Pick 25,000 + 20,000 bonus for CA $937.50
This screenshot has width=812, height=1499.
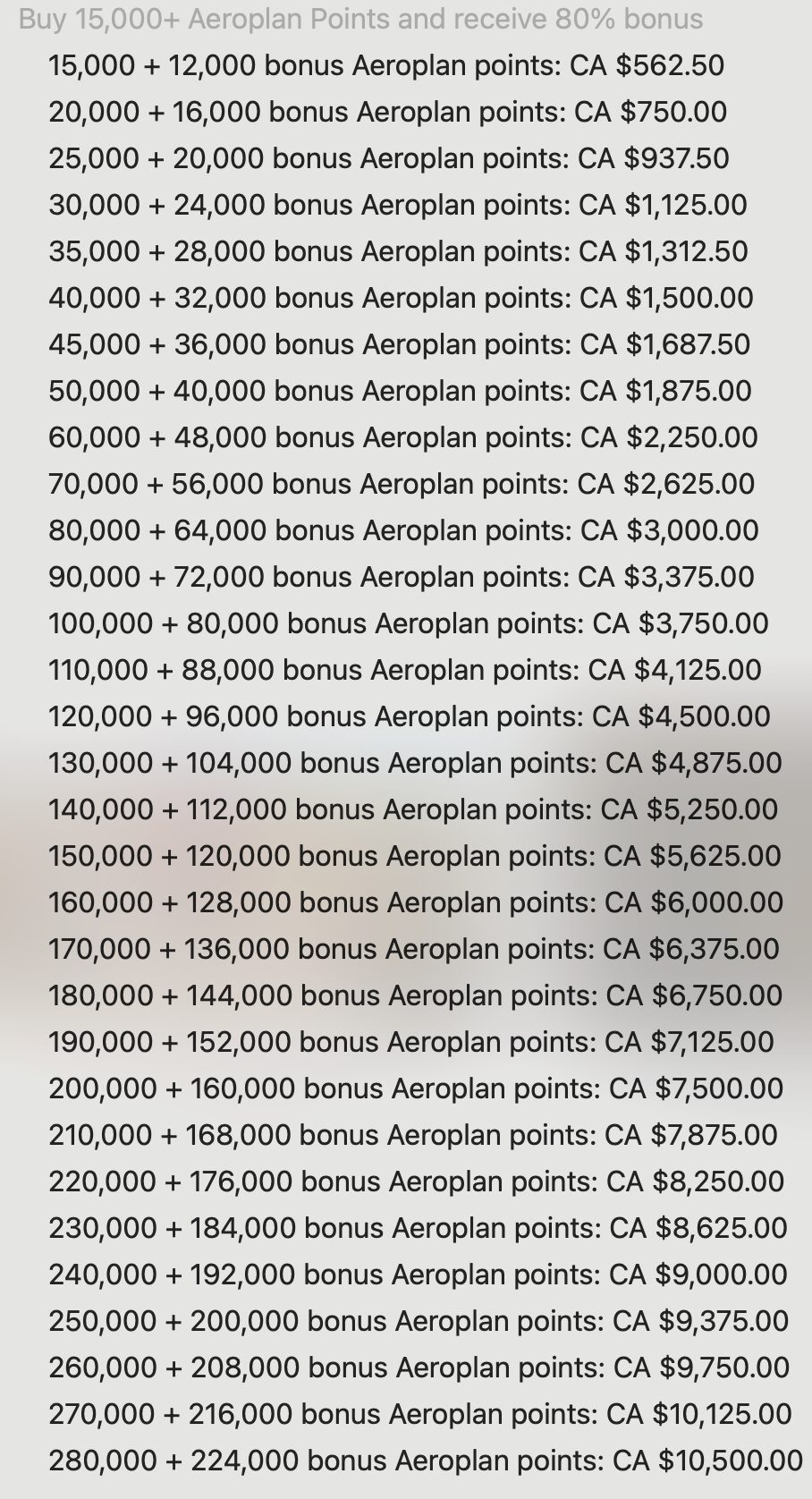(x=389, y=158)
